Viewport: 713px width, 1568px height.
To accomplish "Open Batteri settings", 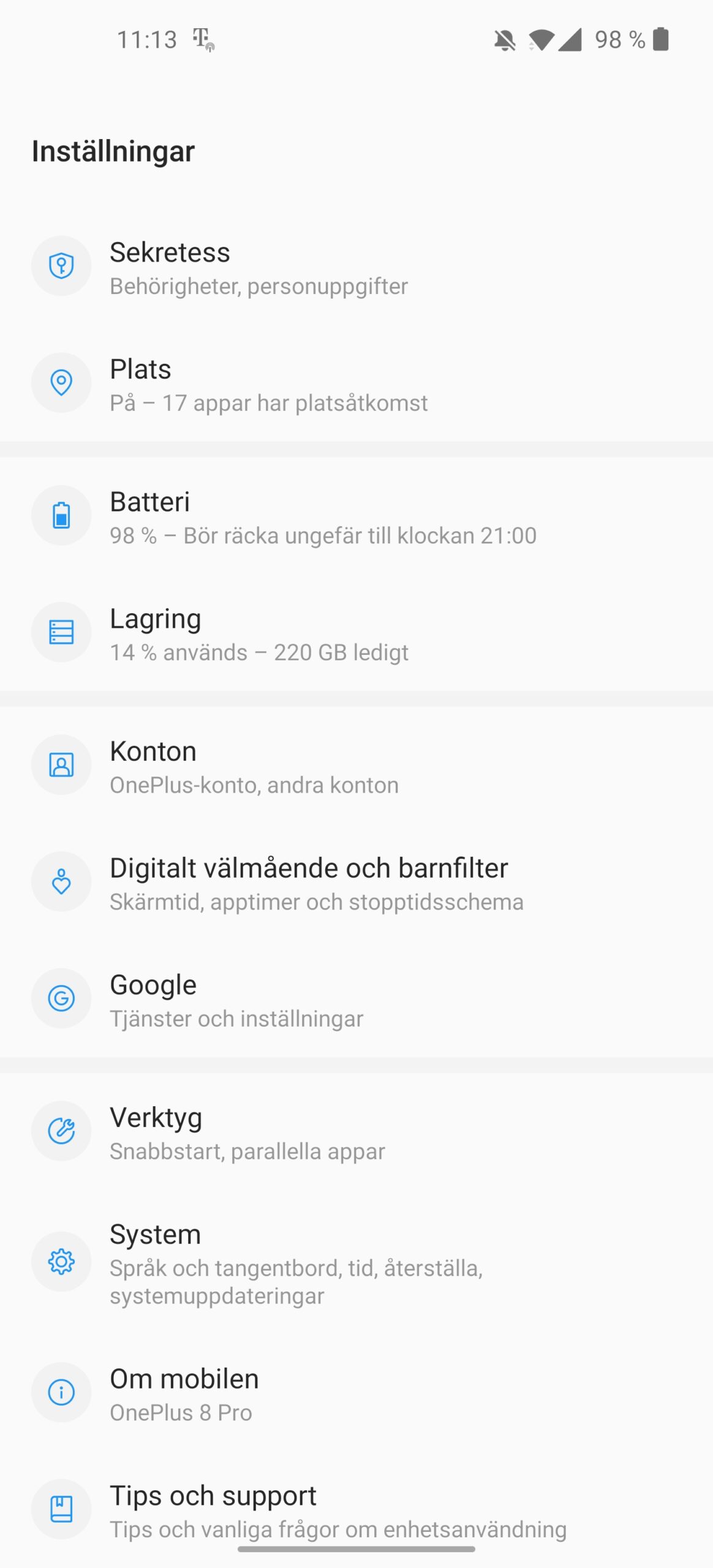I will point(356,516).
